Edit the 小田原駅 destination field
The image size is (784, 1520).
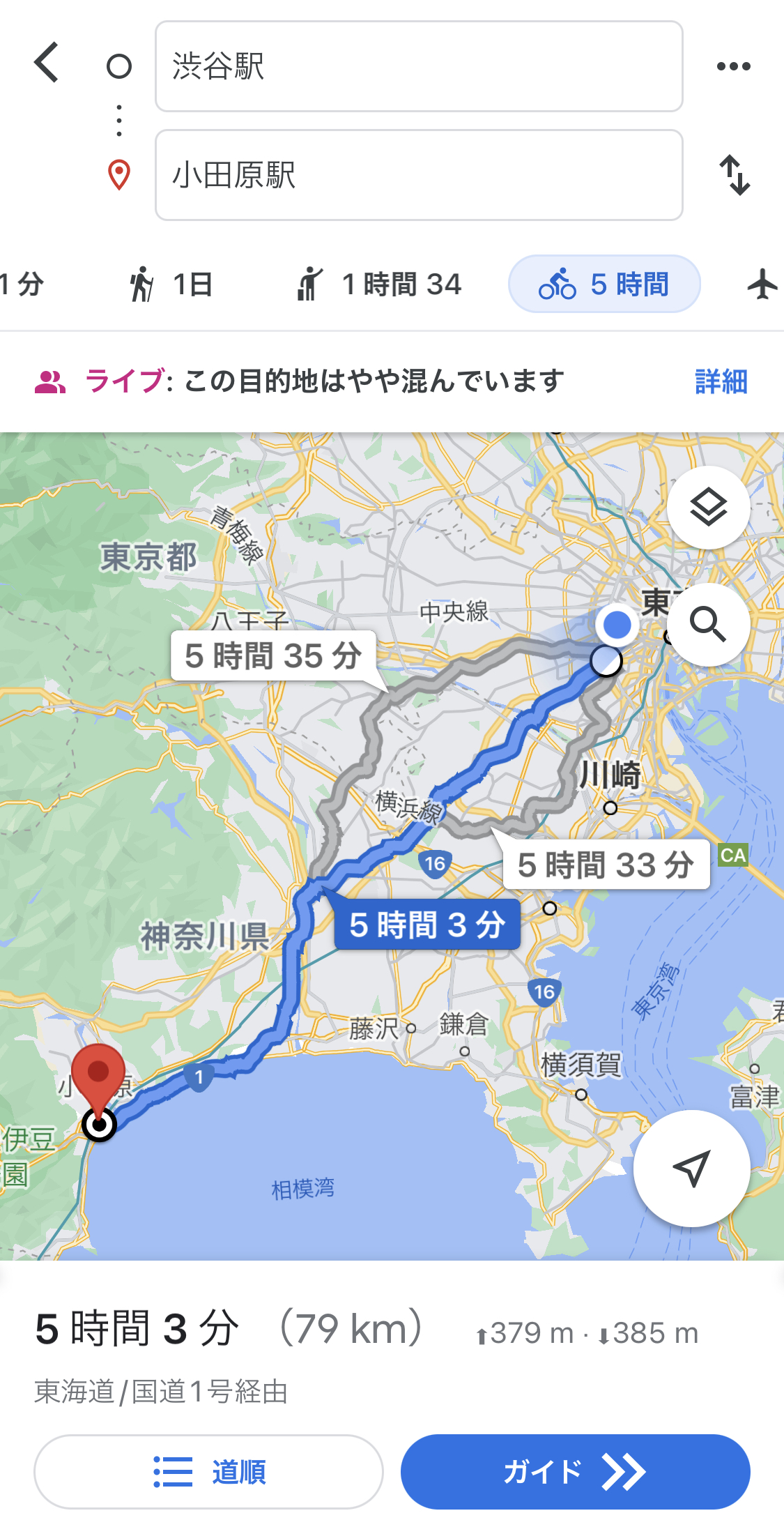coord(419,175)
